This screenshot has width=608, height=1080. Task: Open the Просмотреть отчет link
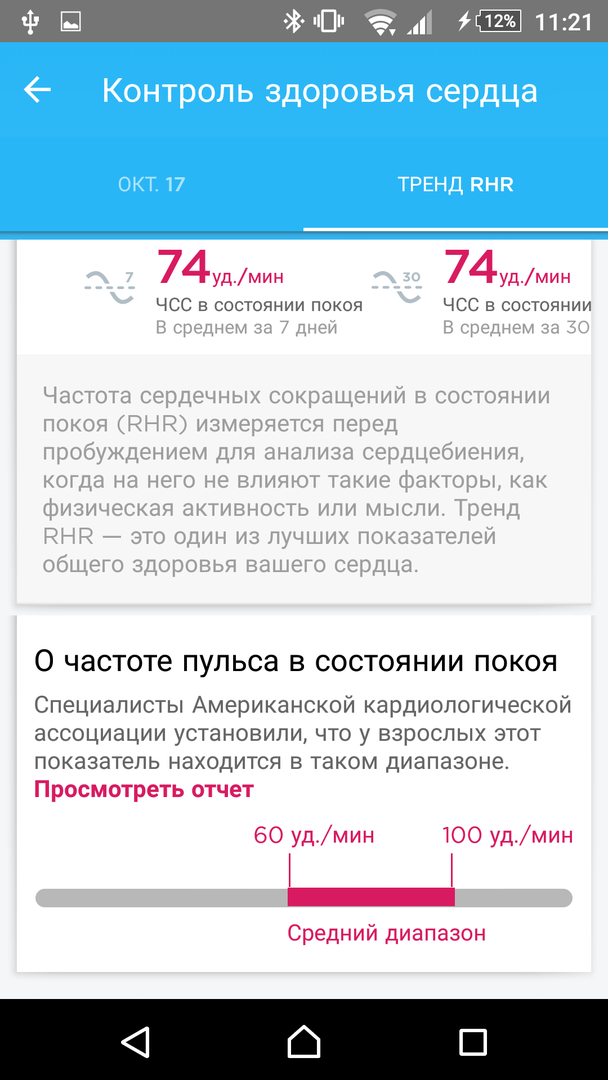[144, 790]
